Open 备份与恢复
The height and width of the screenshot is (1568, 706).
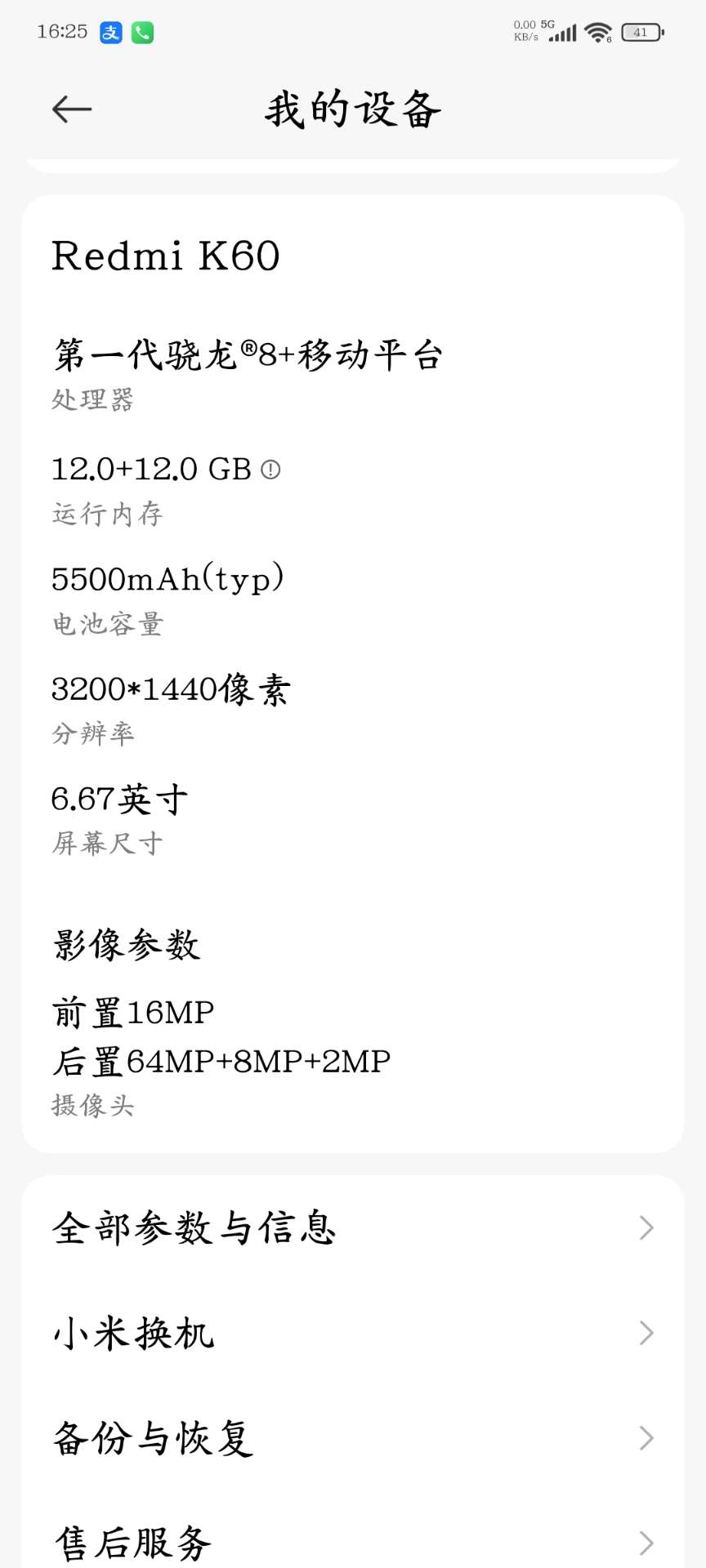pyautogui.click(x=353, y=1438)
